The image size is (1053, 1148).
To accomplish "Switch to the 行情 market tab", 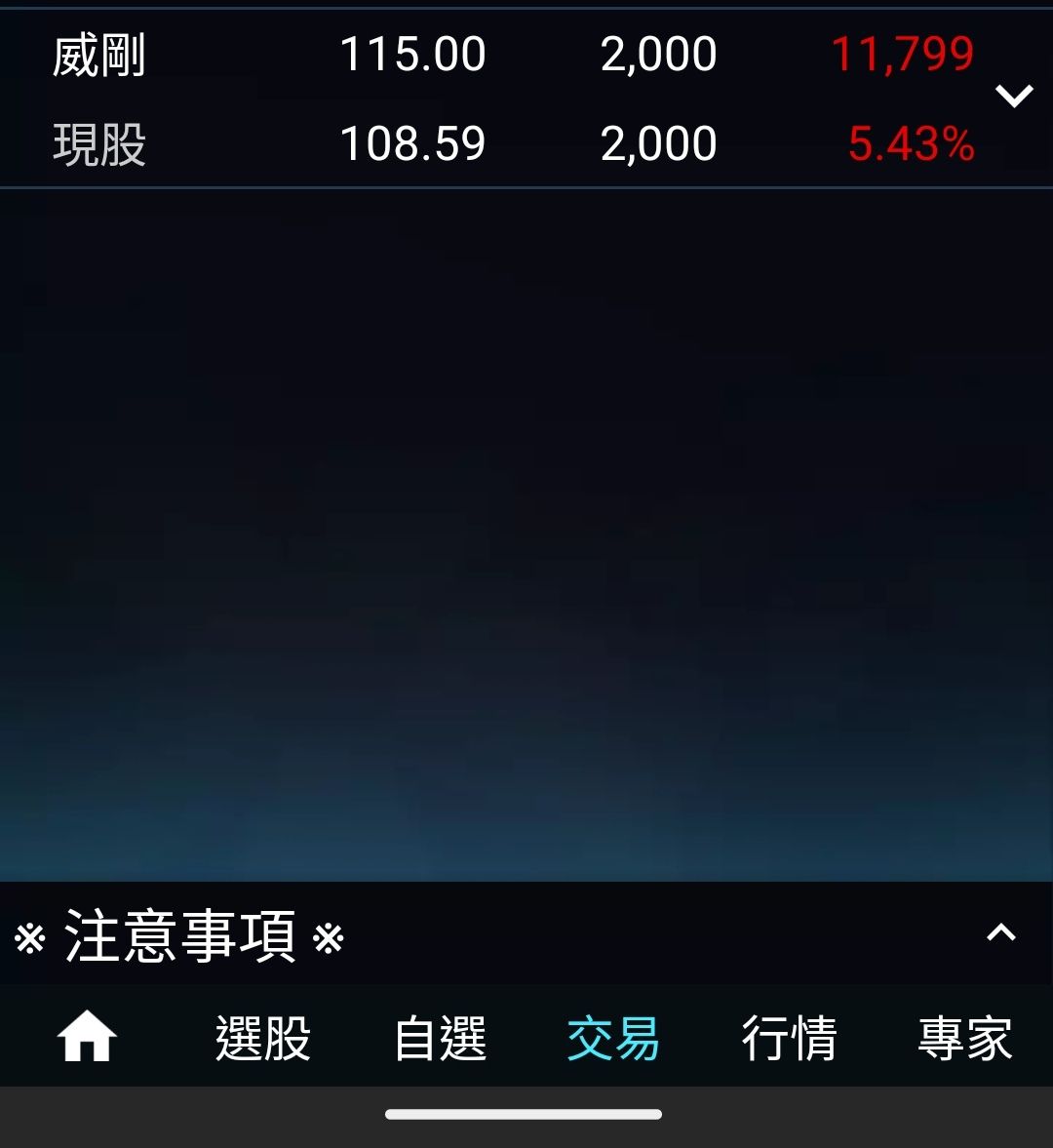I will click(790, 1038).
